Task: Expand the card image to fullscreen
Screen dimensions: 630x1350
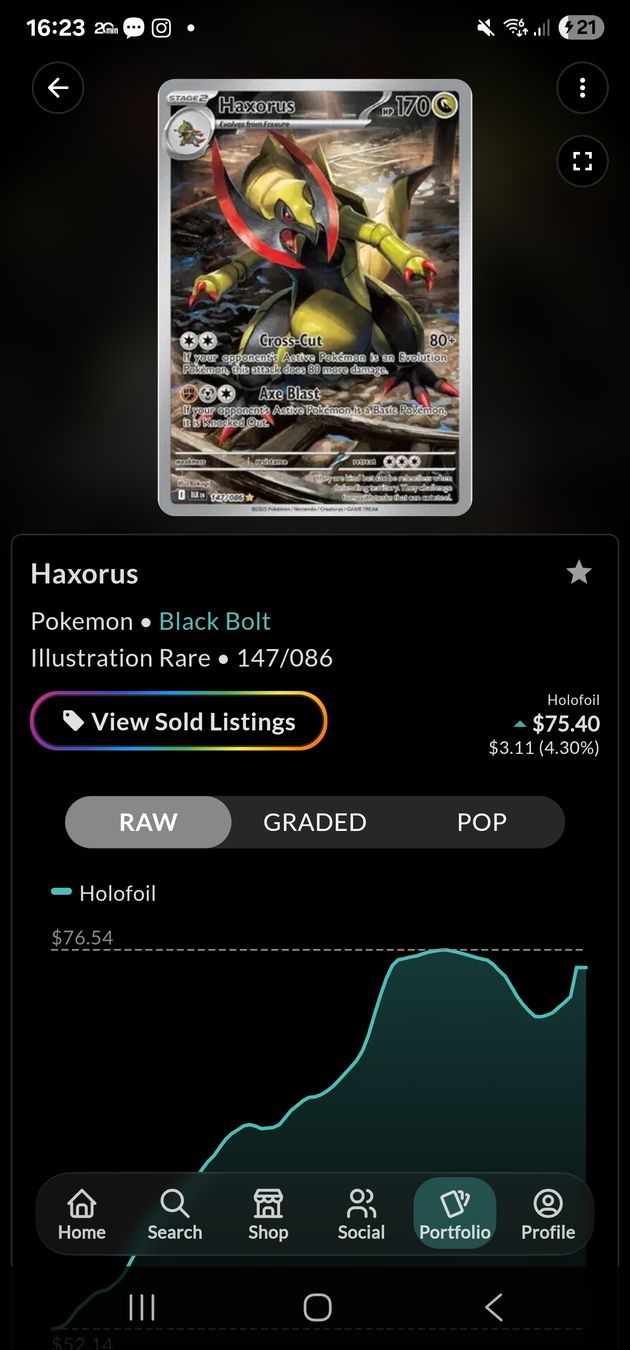Action: click(x=582, y=162)
